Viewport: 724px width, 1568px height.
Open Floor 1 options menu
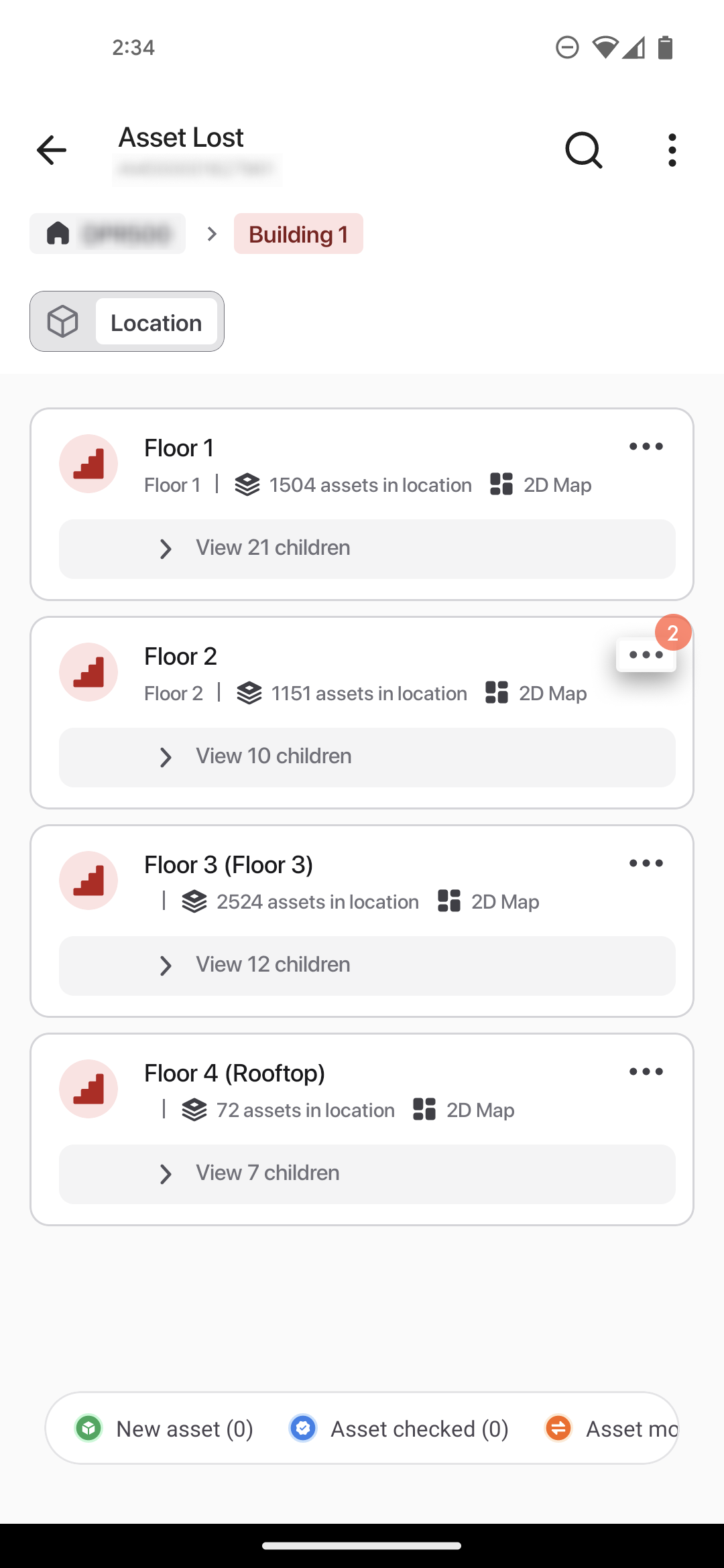pos(646,446)
